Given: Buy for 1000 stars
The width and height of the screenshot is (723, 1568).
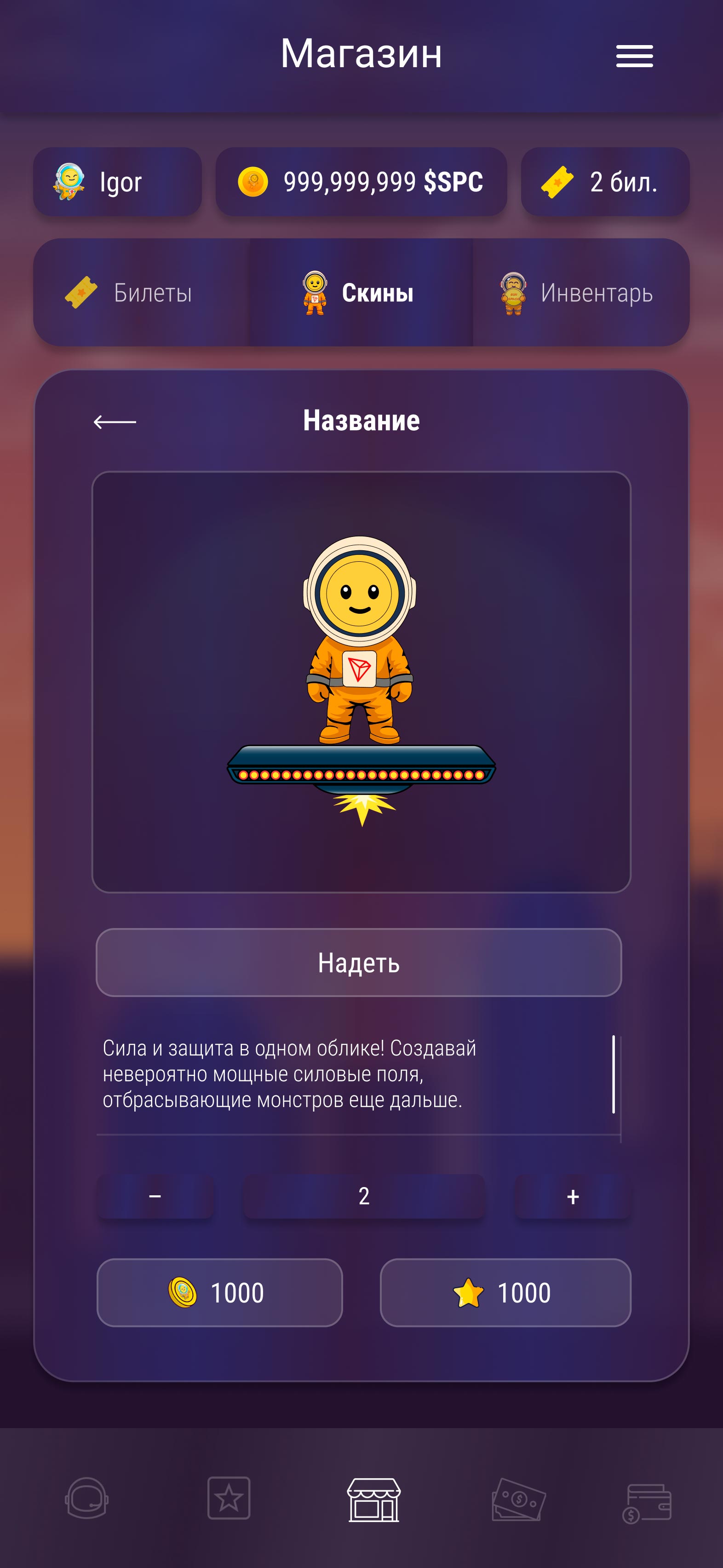Looking at the screenshot, I should [505, 1292].
